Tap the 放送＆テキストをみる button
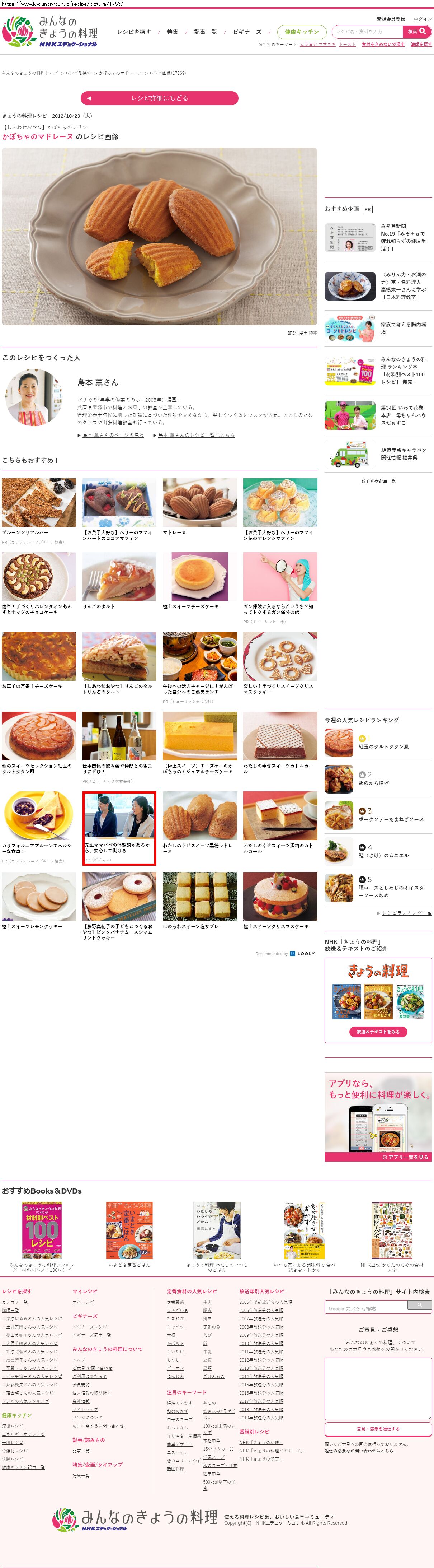Viewport: 434px width, 1568px height. (x=378, y=1032)
